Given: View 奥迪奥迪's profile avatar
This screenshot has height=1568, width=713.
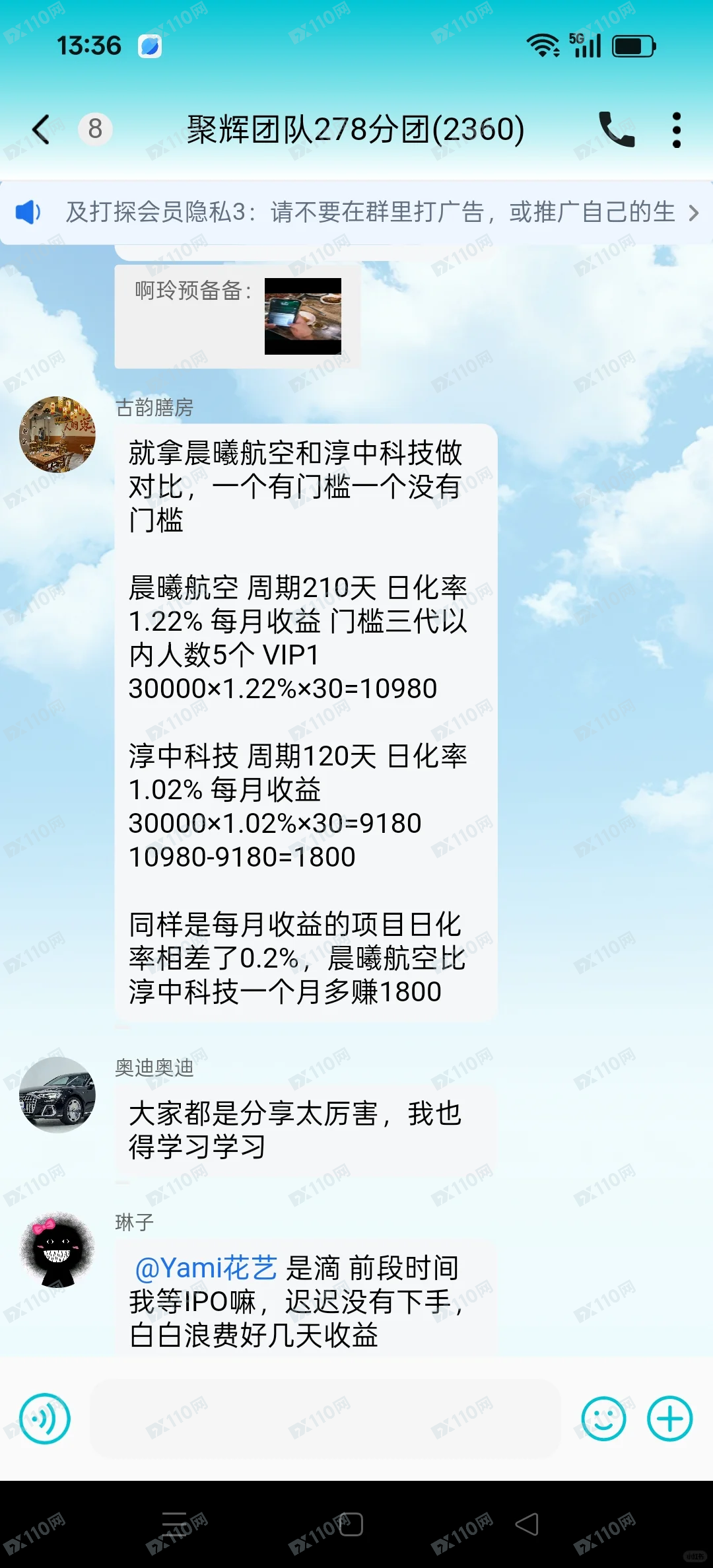Looking at the screenshot, I should [x=57, y=1095].
